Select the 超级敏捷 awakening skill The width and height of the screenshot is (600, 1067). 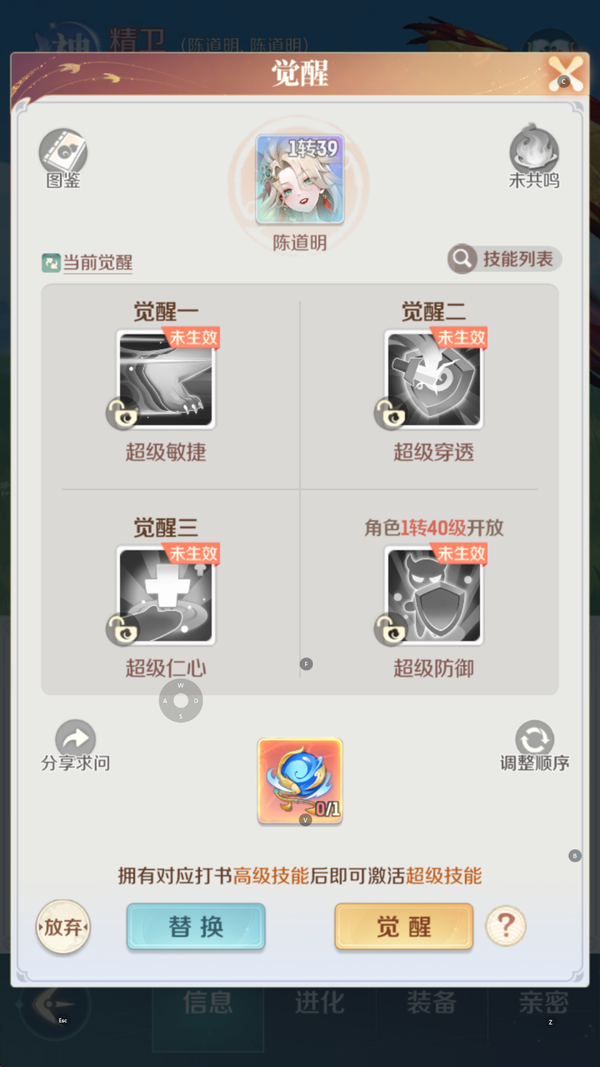click(166, 380)
